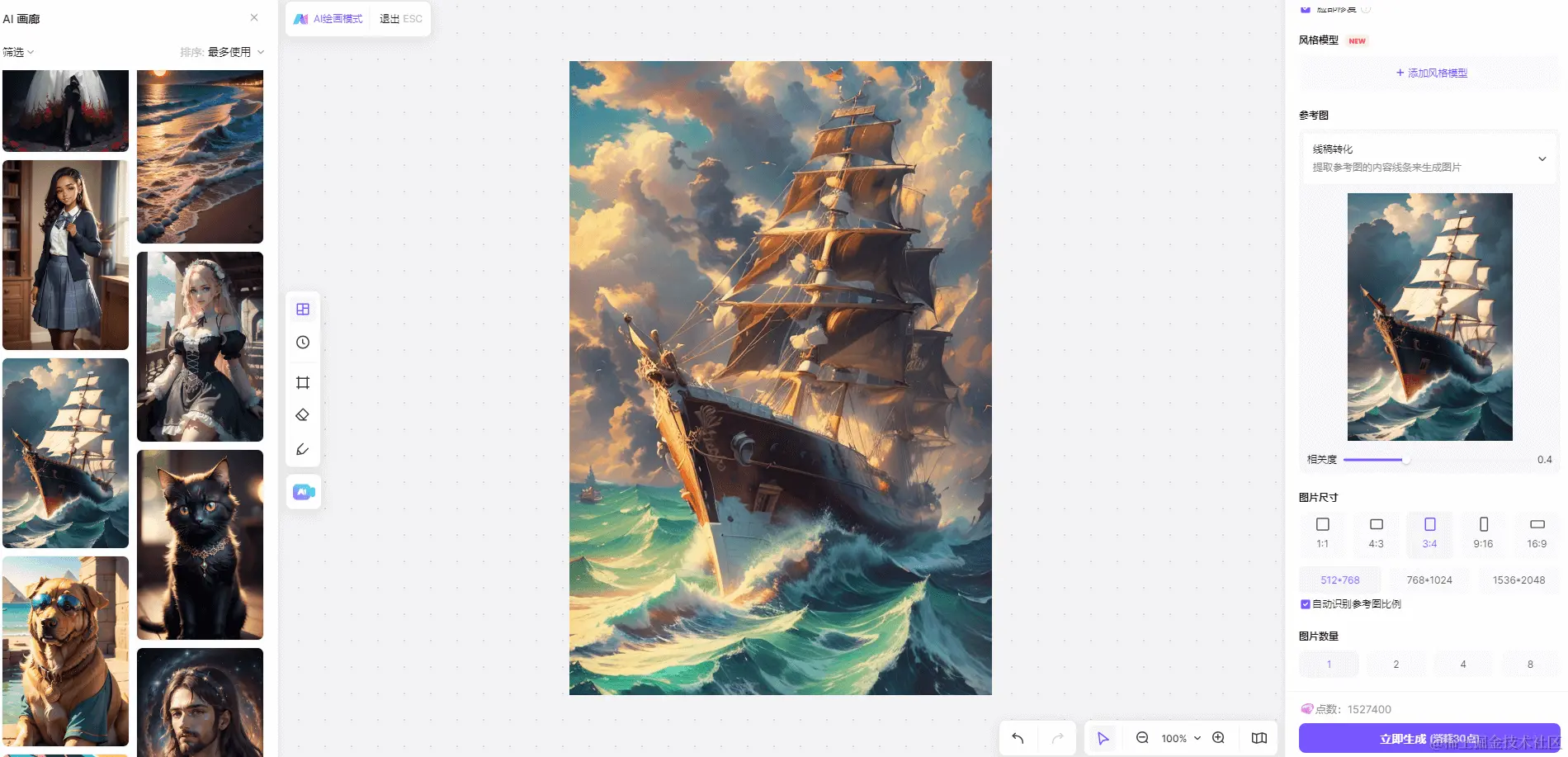This screenshot has height=757, width=1568.
Task: Choose the 768*1024 image size
Action: pyautogui.click(x=1429, y=580)
